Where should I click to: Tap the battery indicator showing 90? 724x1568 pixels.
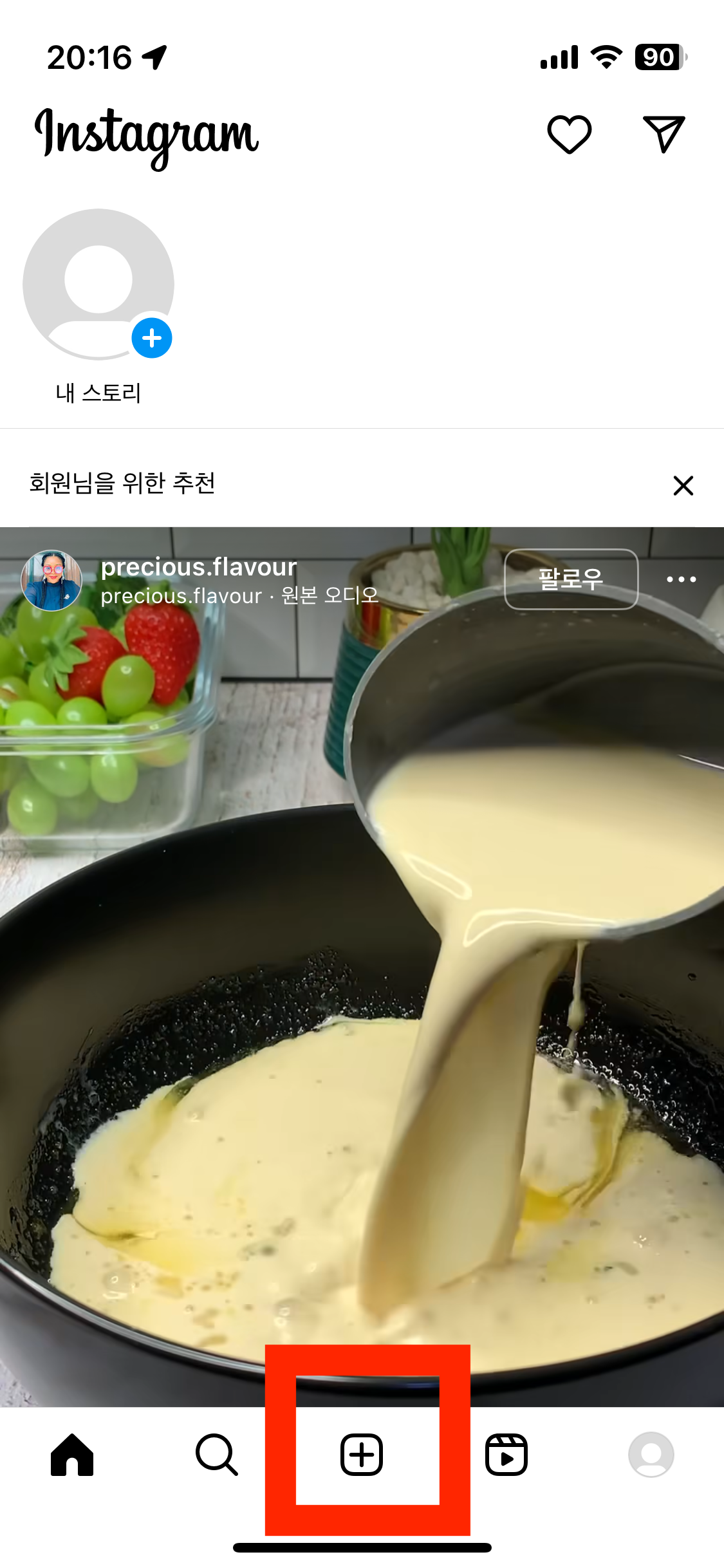click(x=658, y=57)
